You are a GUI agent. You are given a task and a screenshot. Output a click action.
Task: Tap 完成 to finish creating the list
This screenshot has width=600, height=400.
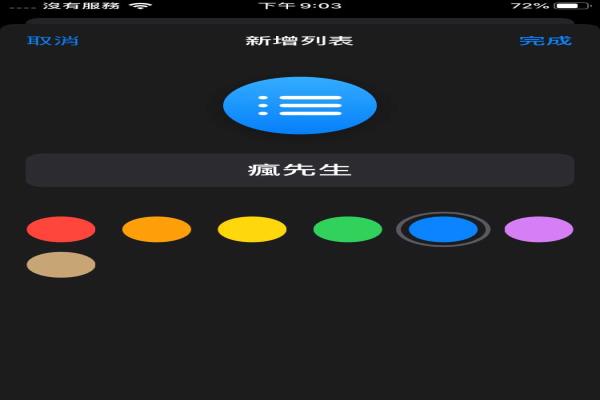(545, 41)
